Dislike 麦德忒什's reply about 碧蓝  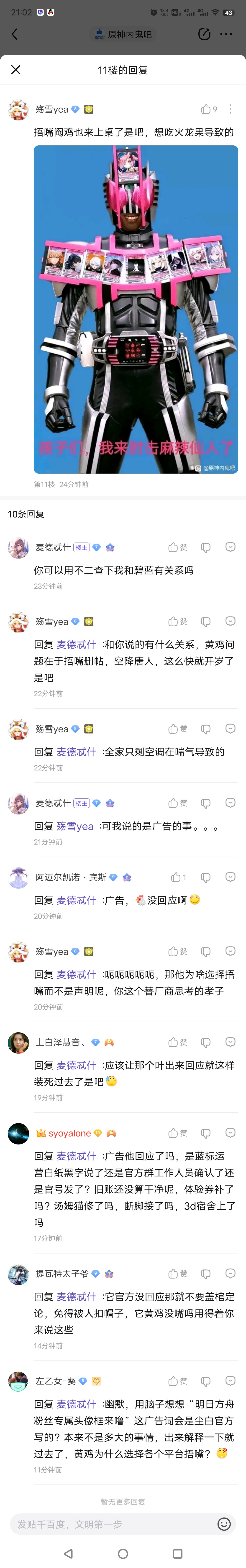tap(206, 547)
